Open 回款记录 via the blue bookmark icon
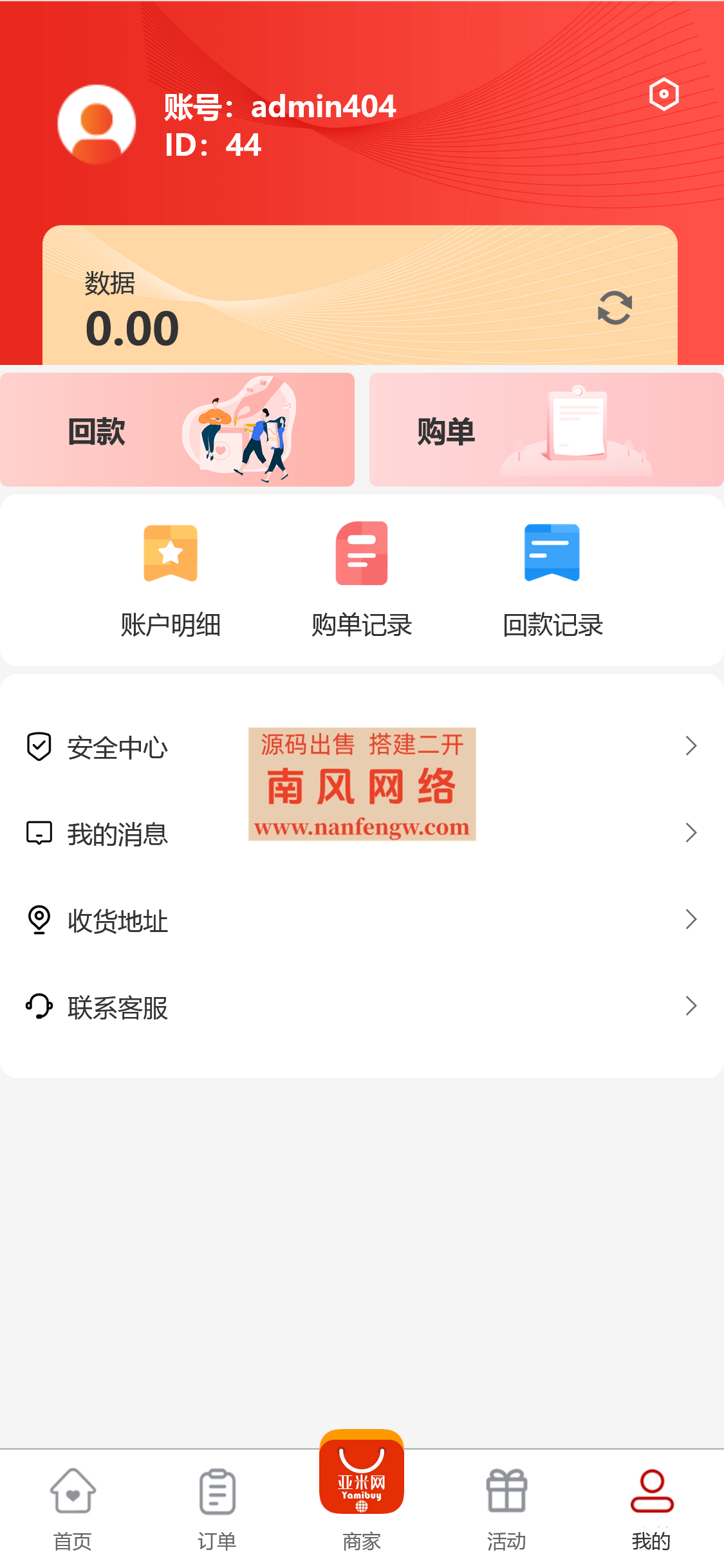Viewport: 724px width, 1568px height. click(x=552, y=552)
